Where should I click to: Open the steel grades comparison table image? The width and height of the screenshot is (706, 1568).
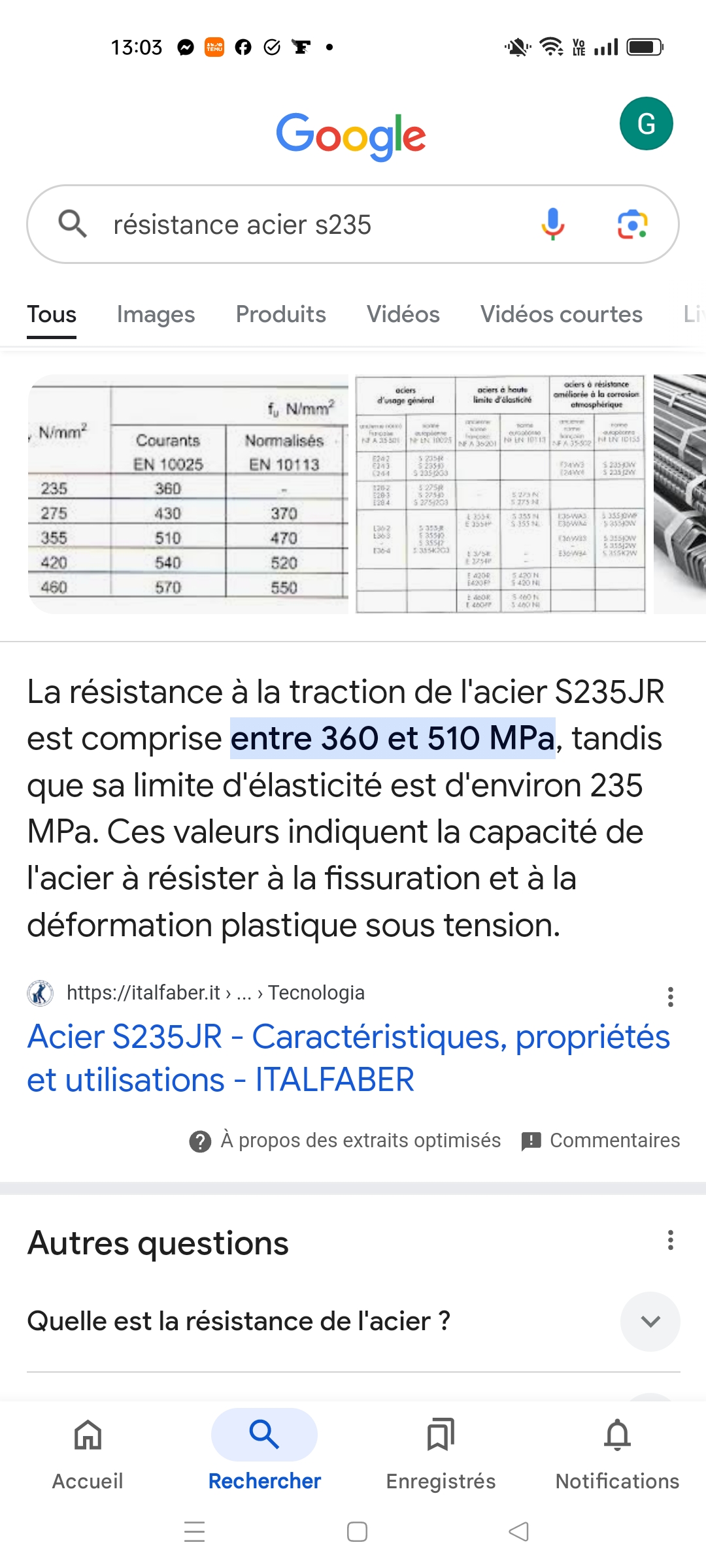coord(501,494)
